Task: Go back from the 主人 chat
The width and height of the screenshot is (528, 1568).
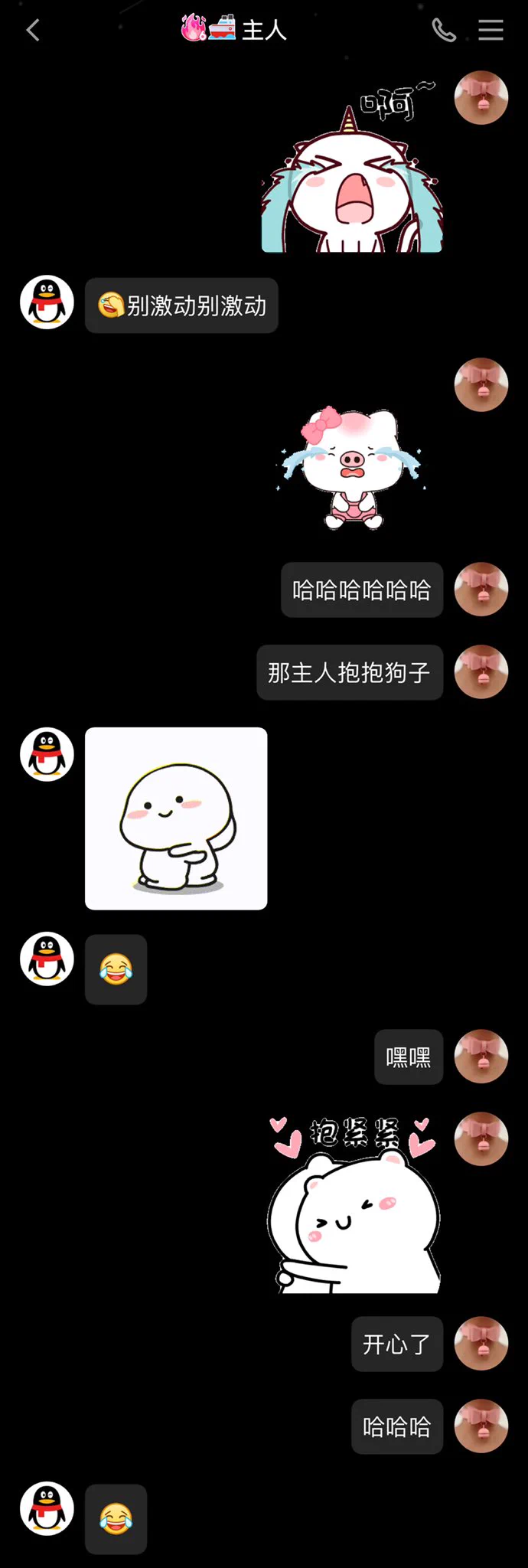Action: 33,31
